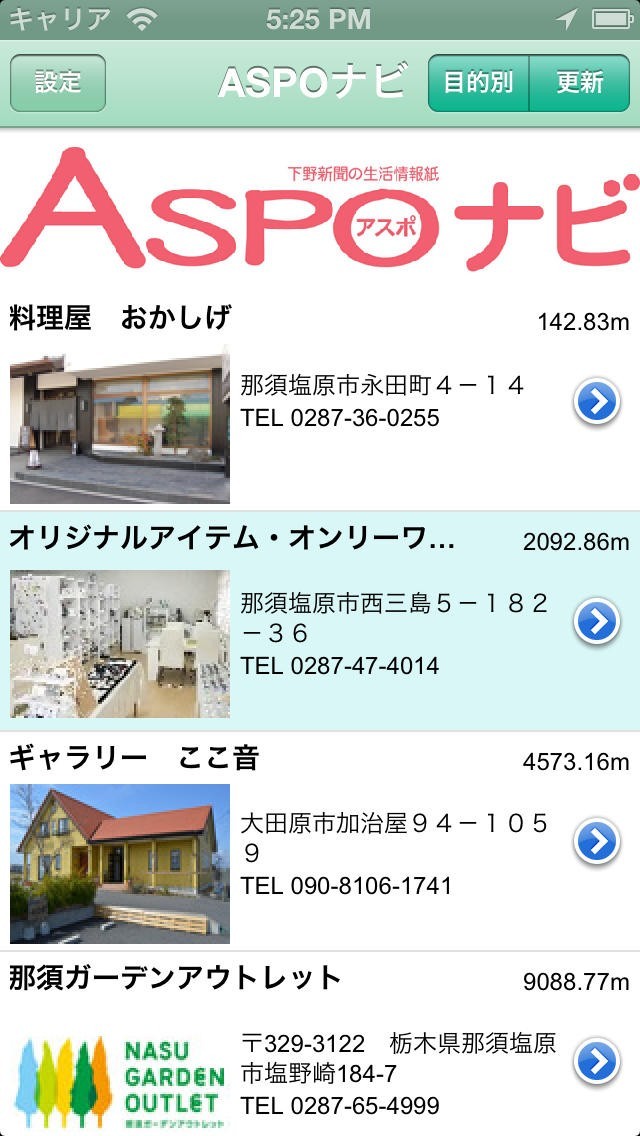The height and width of the screenshot is (1136, 640).
Task: Open the 設定 settings button
Action: (x=58, y=82)
